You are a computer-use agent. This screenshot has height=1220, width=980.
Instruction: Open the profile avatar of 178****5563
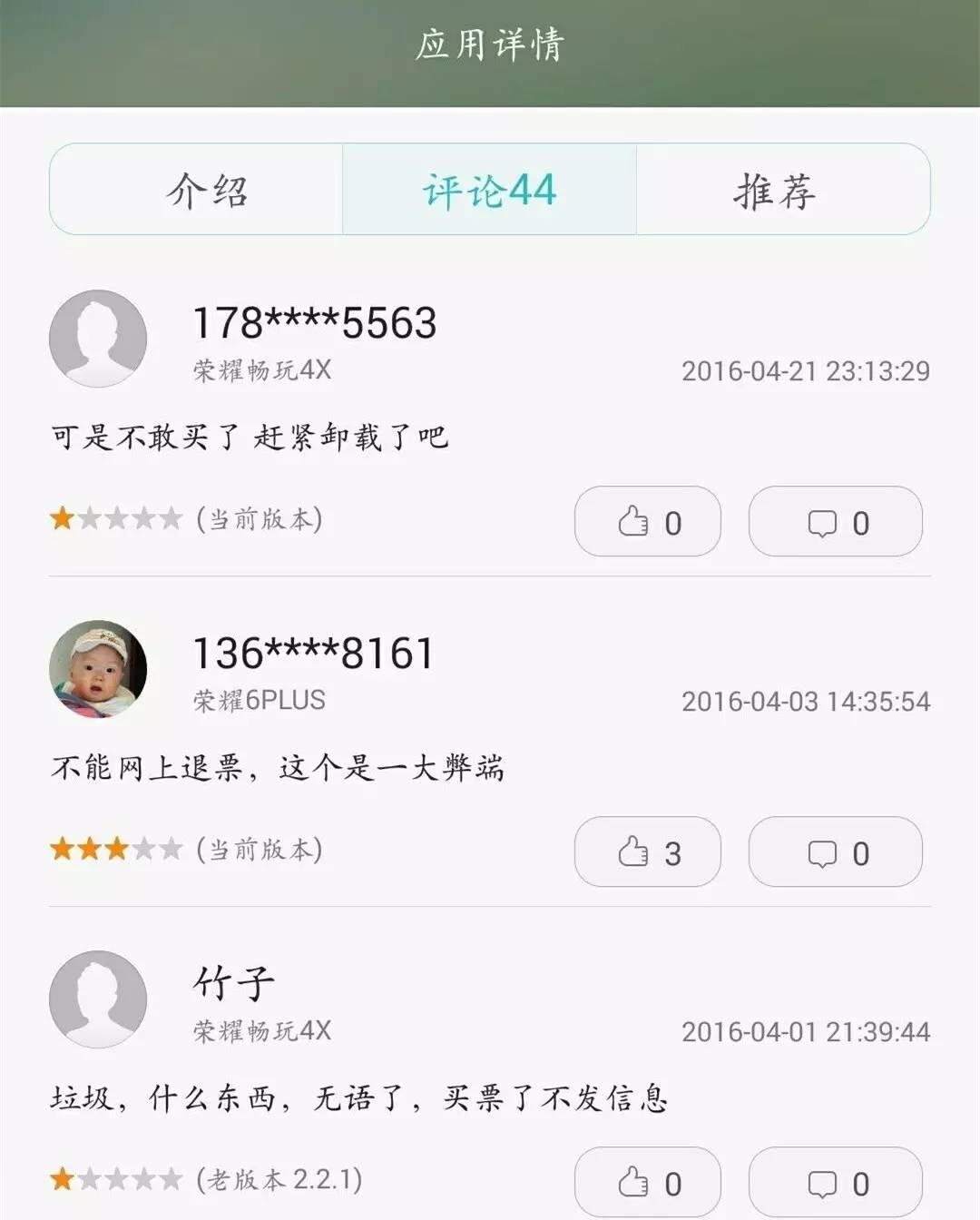point(98,339)
